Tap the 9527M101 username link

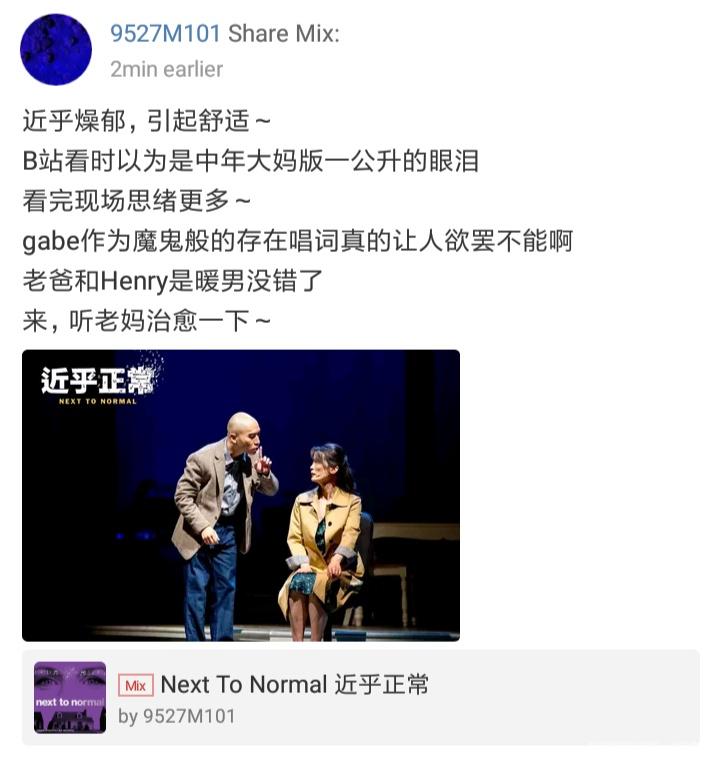coord(165,33)
